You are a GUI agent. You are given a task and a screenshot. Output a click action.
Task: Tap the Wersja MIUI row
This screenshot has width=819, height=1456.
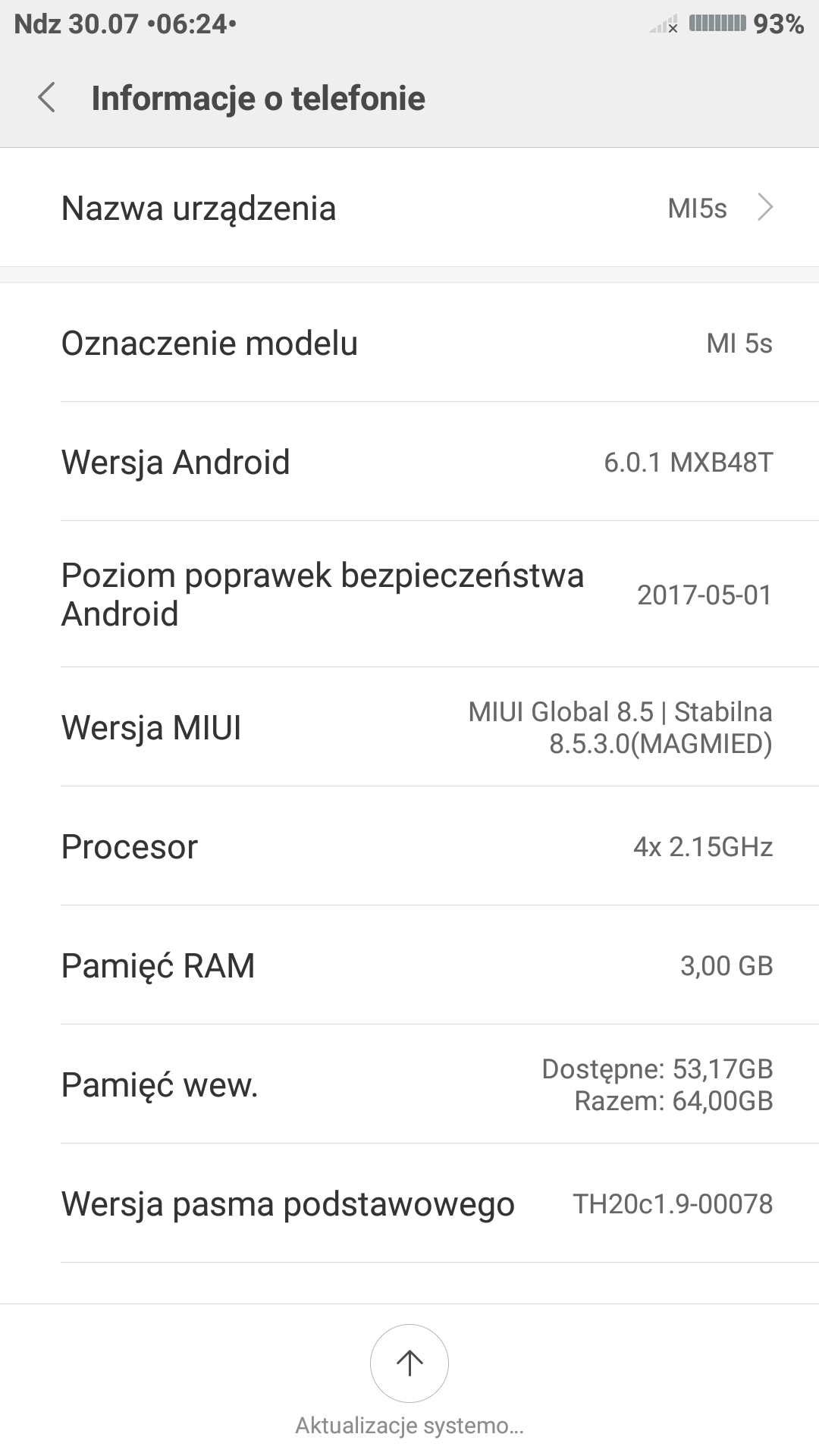click(409, 727)
